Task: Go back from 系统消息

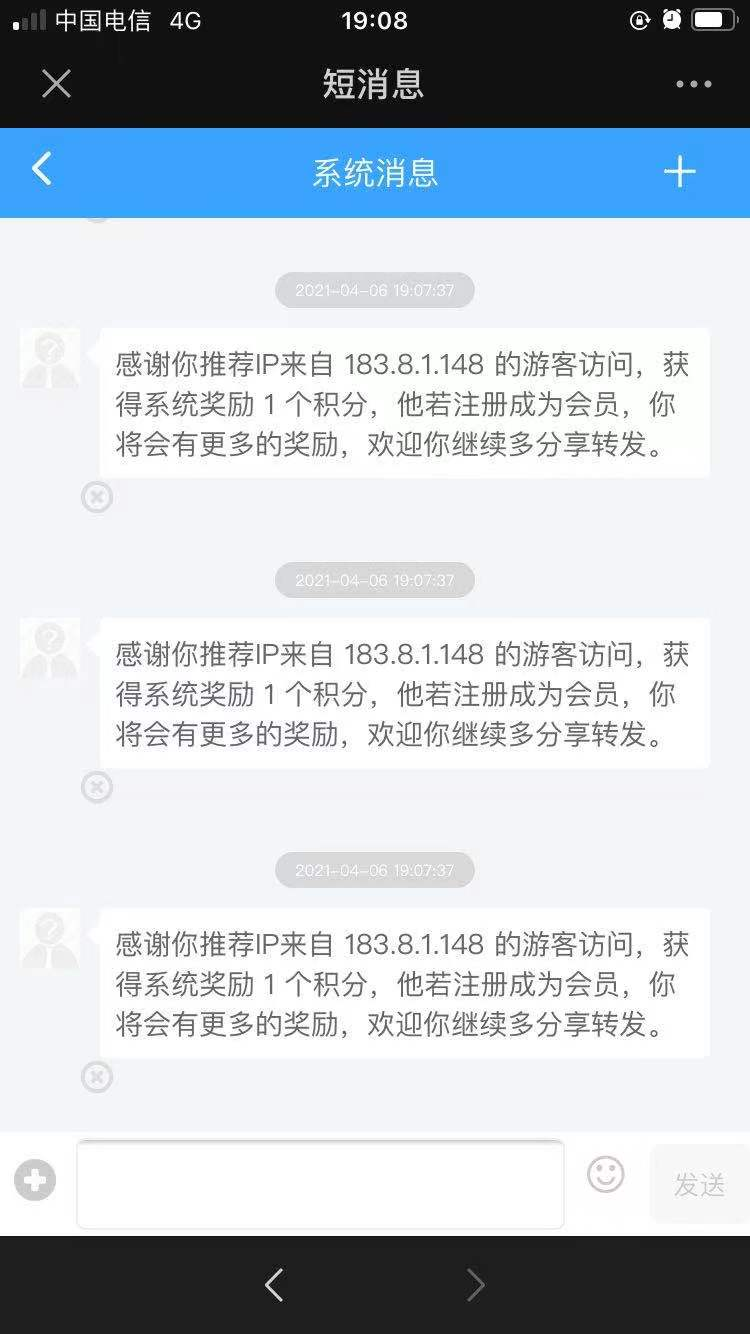Action: [42, 170]
